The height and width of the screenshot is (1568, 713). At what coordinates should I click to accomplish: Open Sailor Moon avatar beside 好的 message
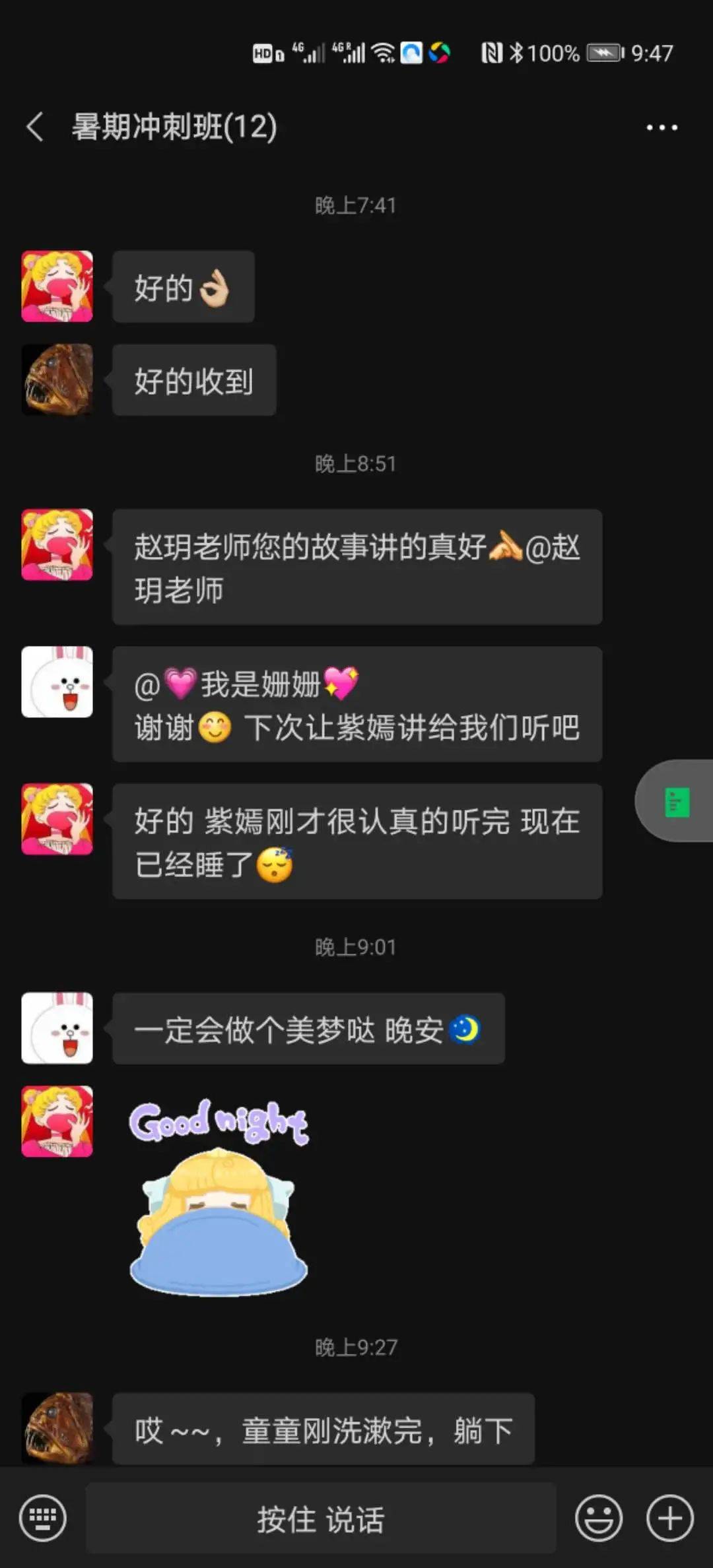[x=57, y=286]
